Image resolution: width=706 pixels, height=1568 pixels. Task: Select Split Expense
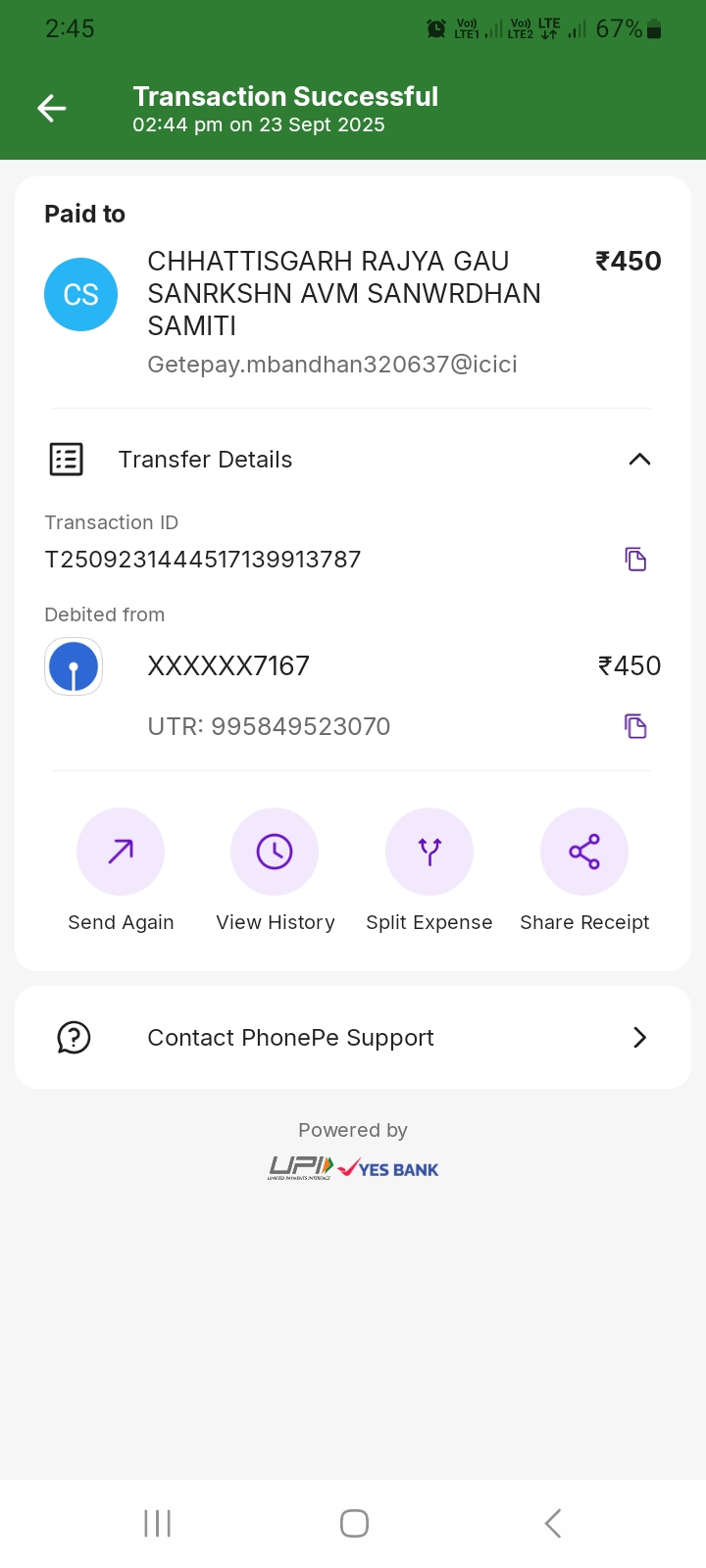point(429,852)
